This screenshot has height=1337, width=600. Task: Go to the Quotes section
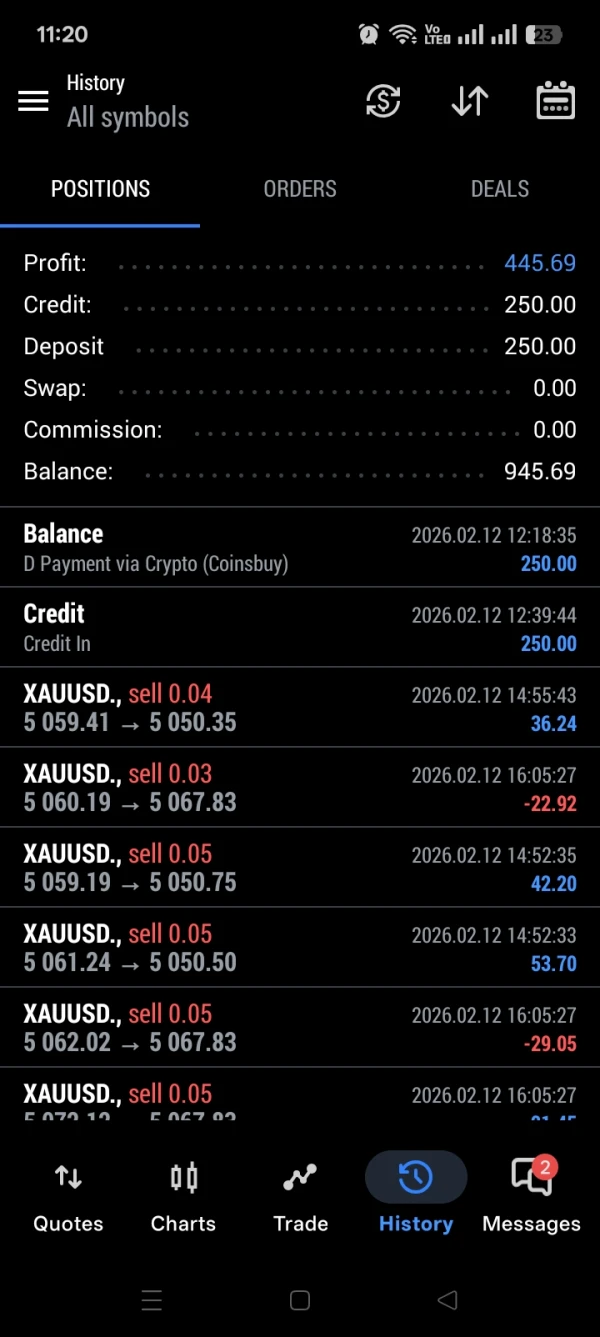pos(68,1196)
